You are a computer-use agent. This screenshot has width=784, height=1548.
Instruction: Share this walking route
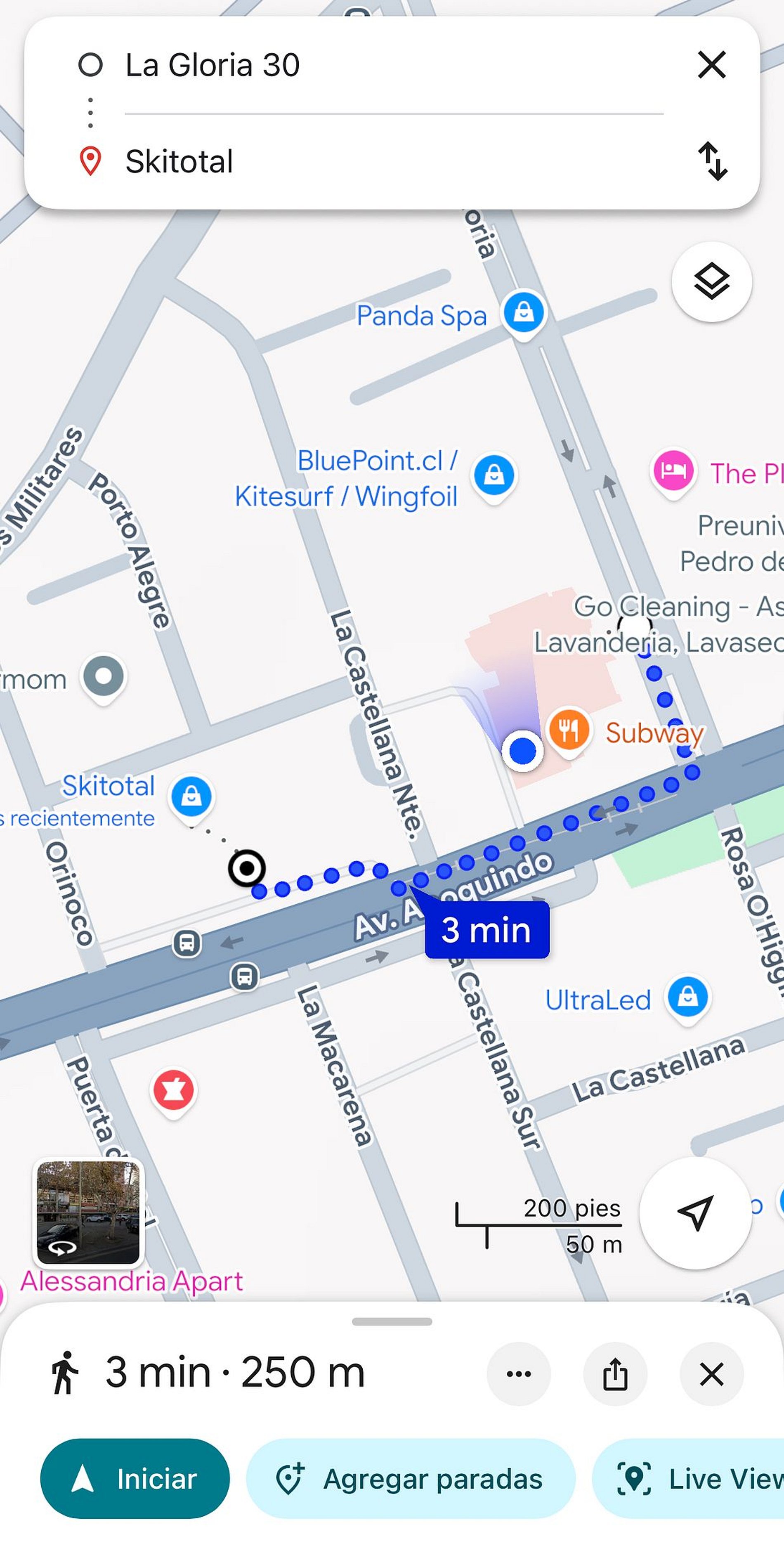[614, 1374]
